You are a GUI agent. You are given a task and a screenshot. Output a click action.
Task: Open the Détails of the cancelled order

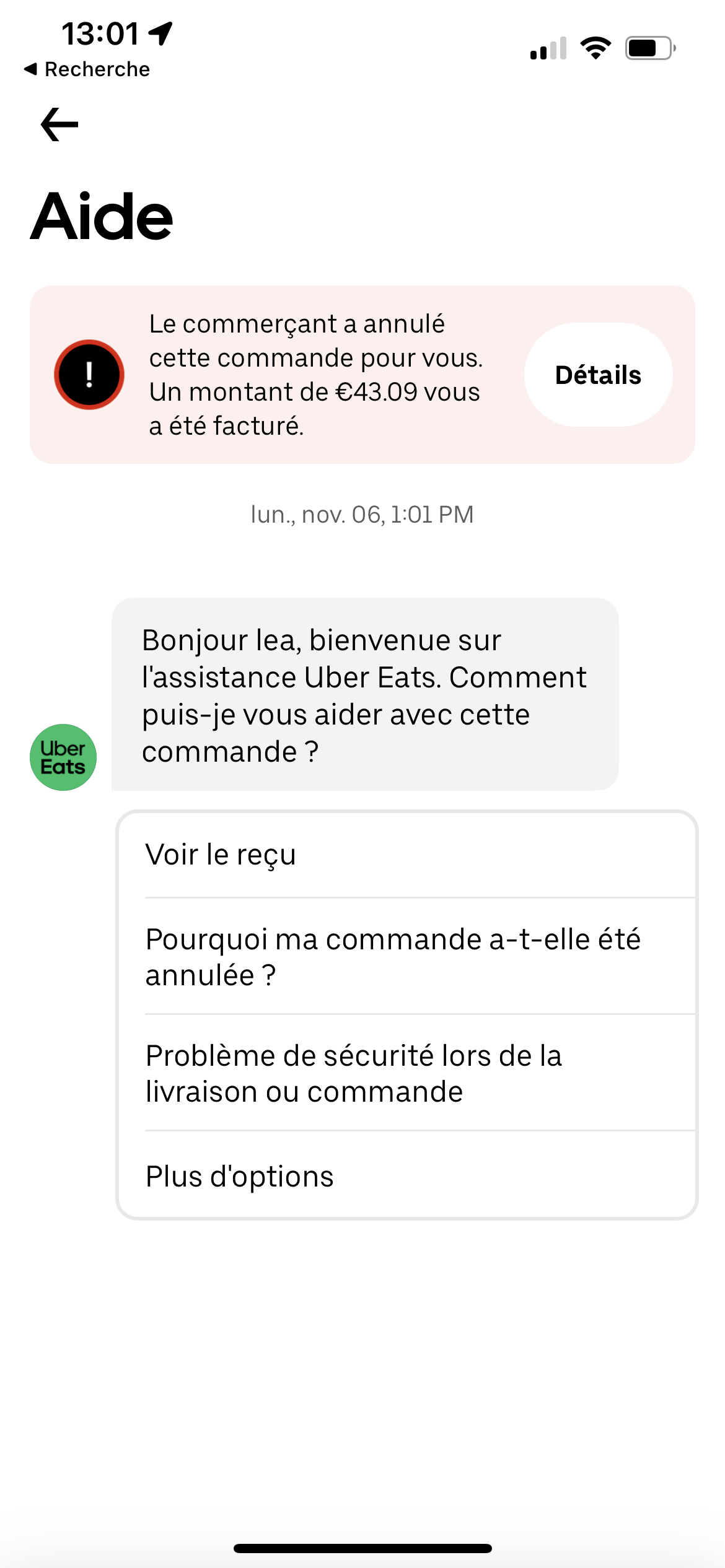(598, 375)
